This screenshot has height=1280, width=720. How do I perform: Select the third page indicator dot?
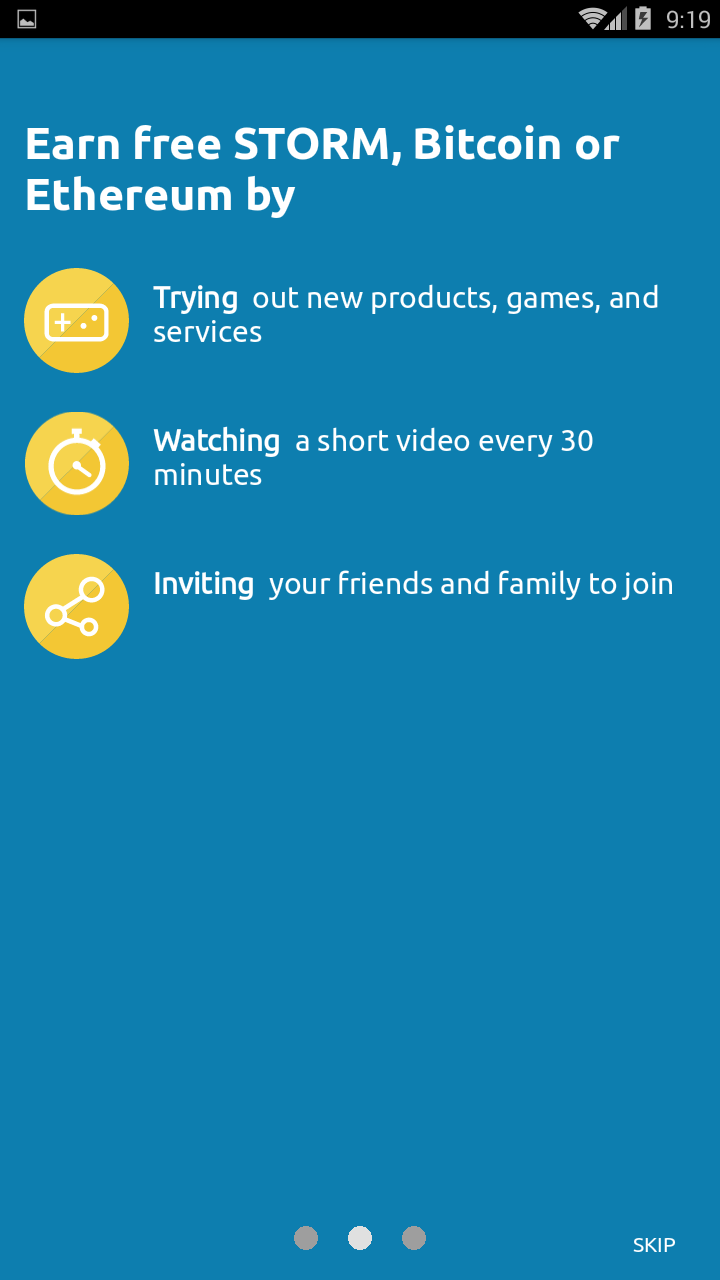point(414,1238)
